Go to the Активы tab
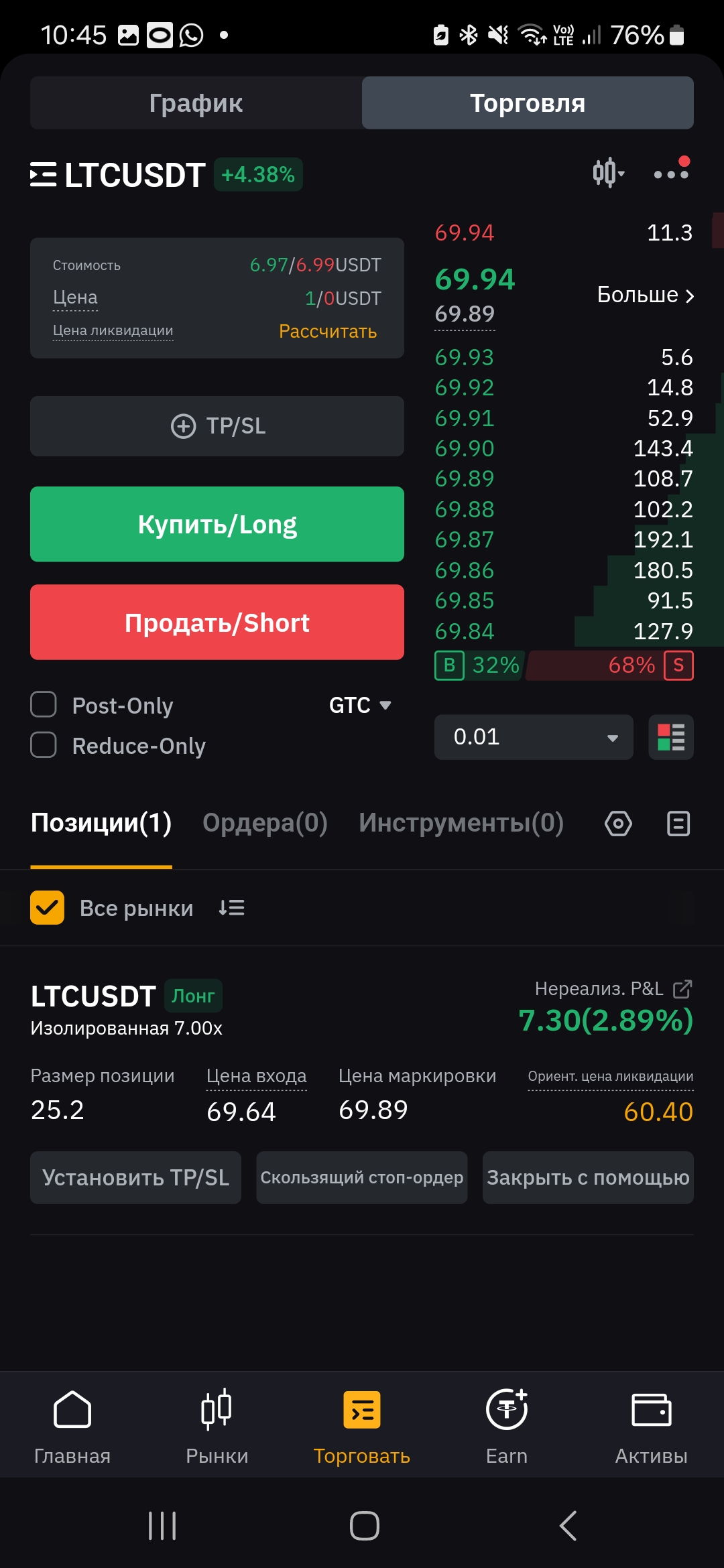Screen dimensions: 724x1568 (x=652, y=1426)
